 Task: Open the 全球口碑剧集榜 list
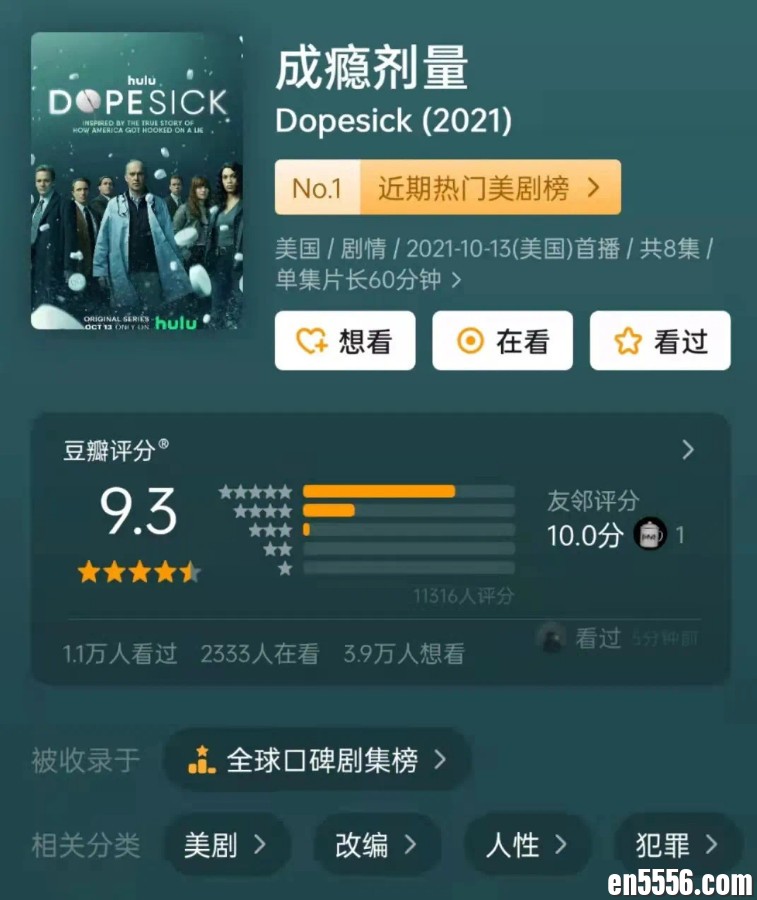coord(317,760)
